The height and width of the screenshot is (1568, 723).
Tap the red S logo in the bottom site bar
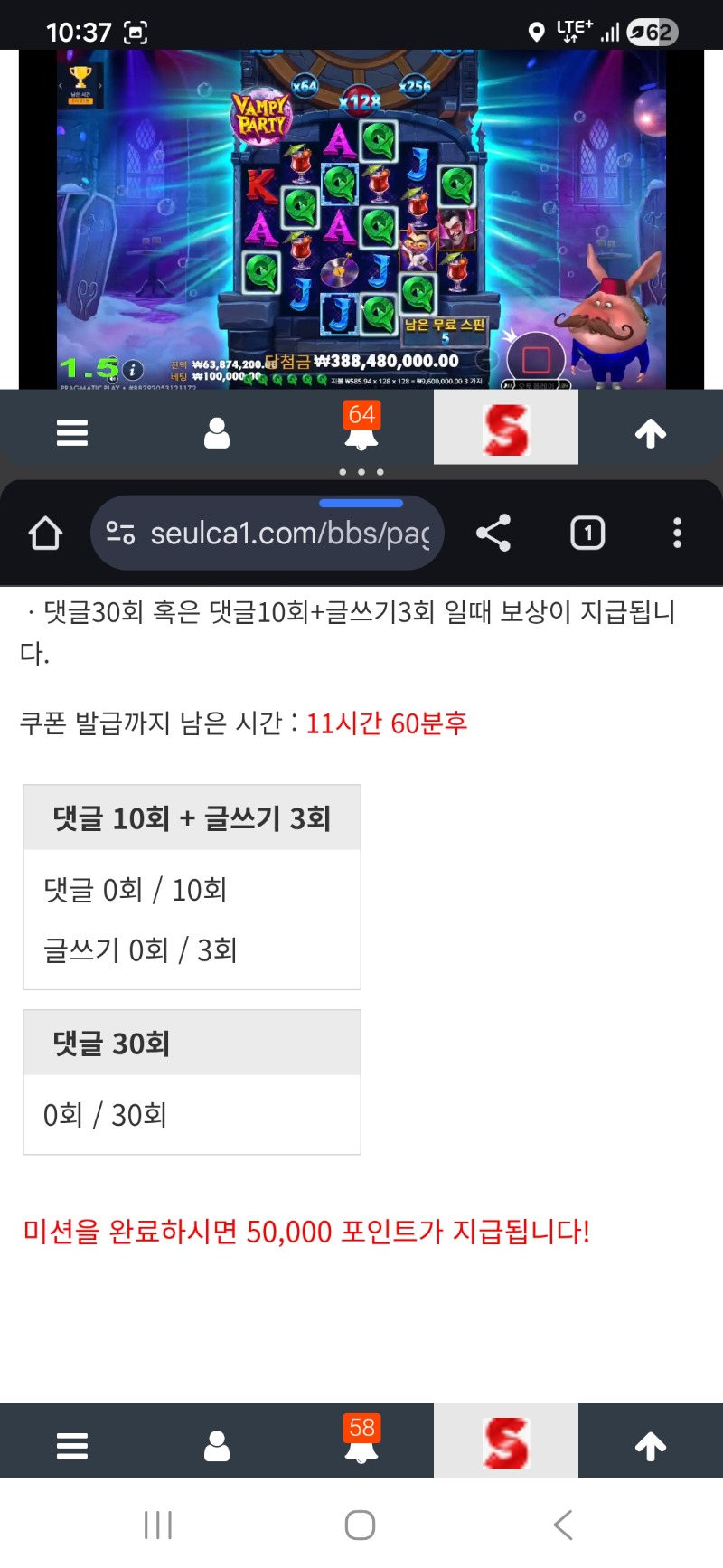point(506,1441)
